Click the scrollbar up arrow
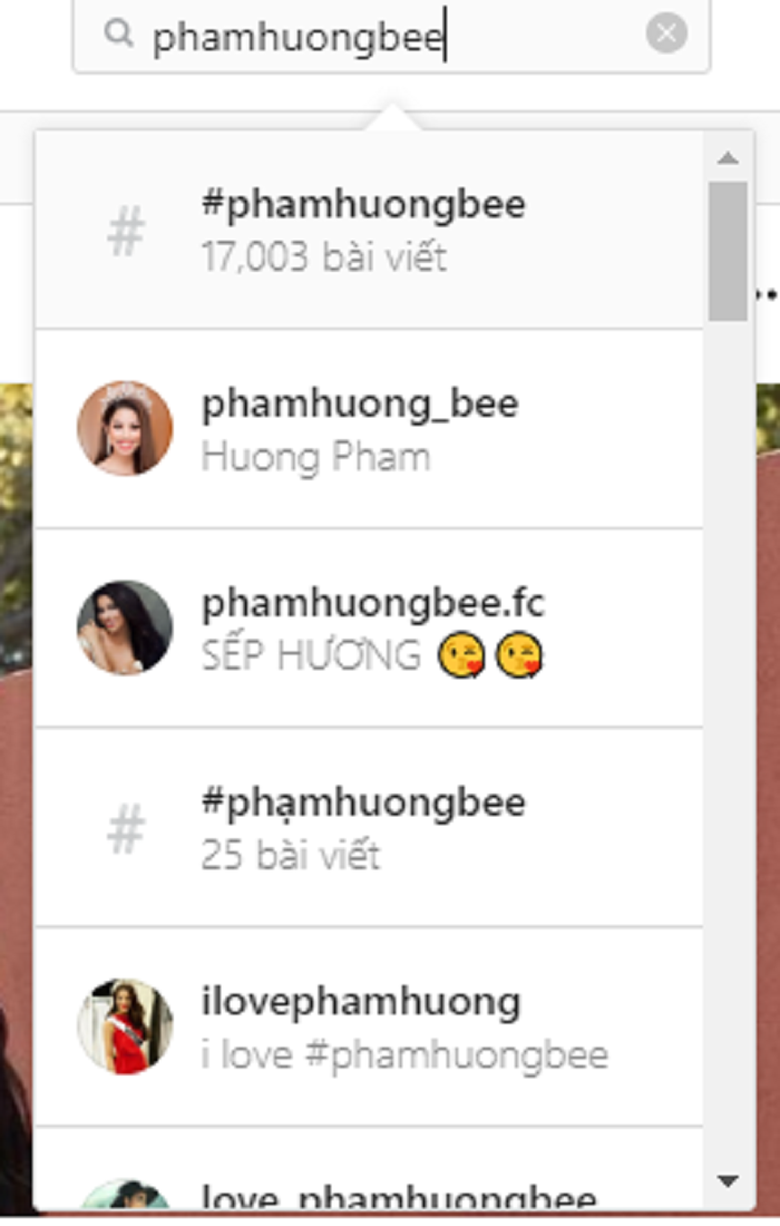The image size is (780, 1226). [x=728, y=158]
